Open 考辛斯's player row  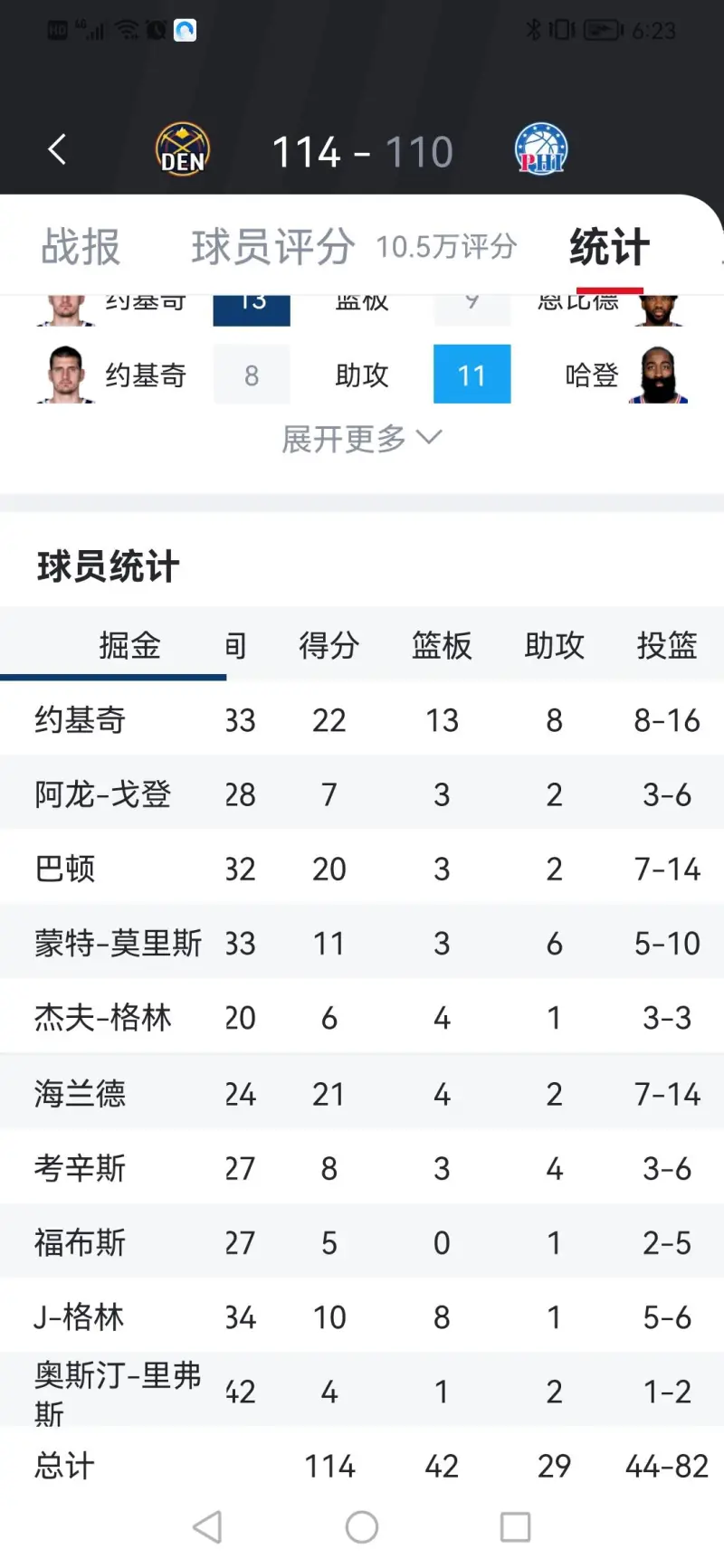pyautogui.click(x=362, y=1168)
